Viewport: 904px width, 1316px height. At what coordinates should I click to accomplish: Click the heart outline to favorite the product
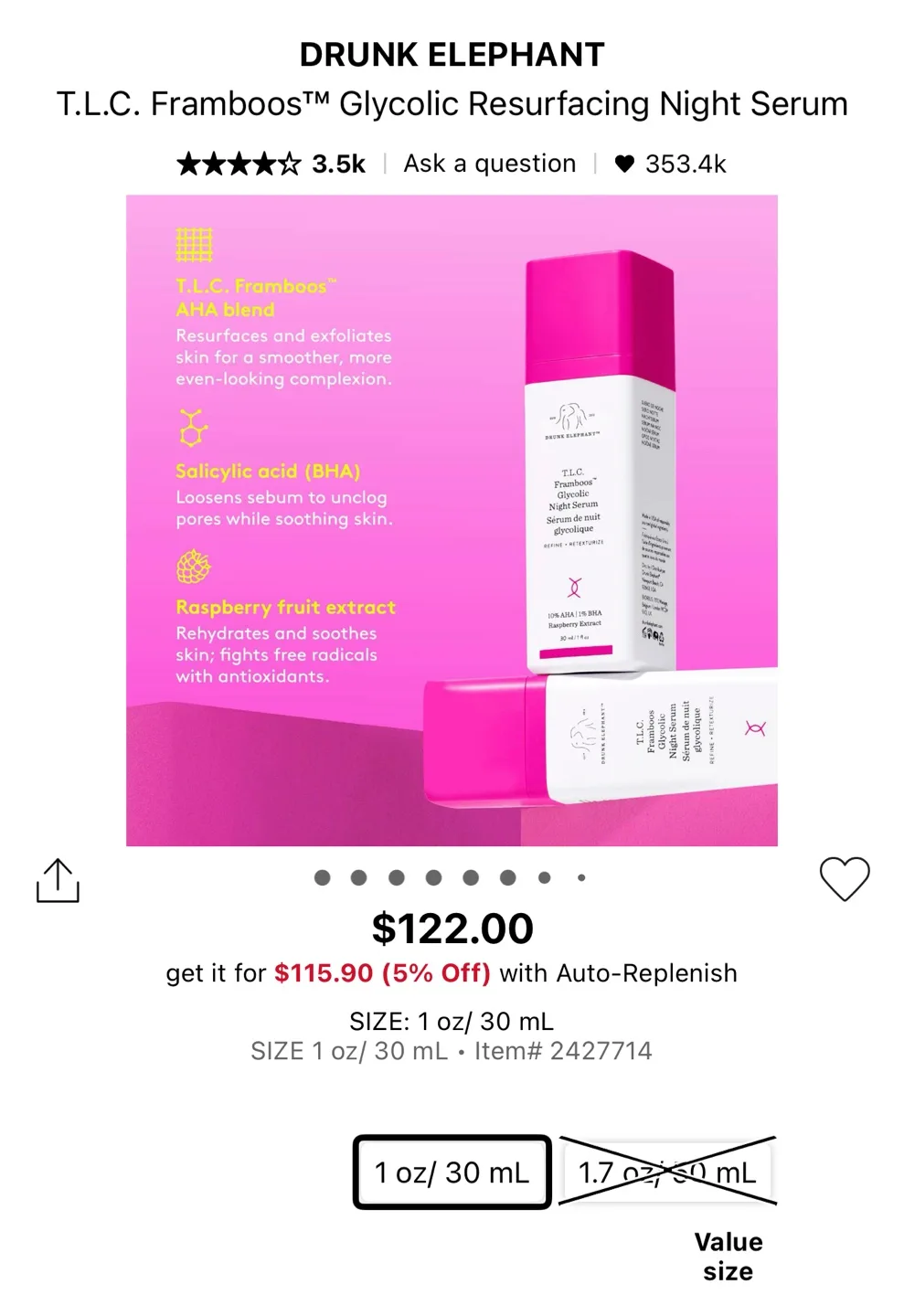pyautogui.click(x=845, y=878)
